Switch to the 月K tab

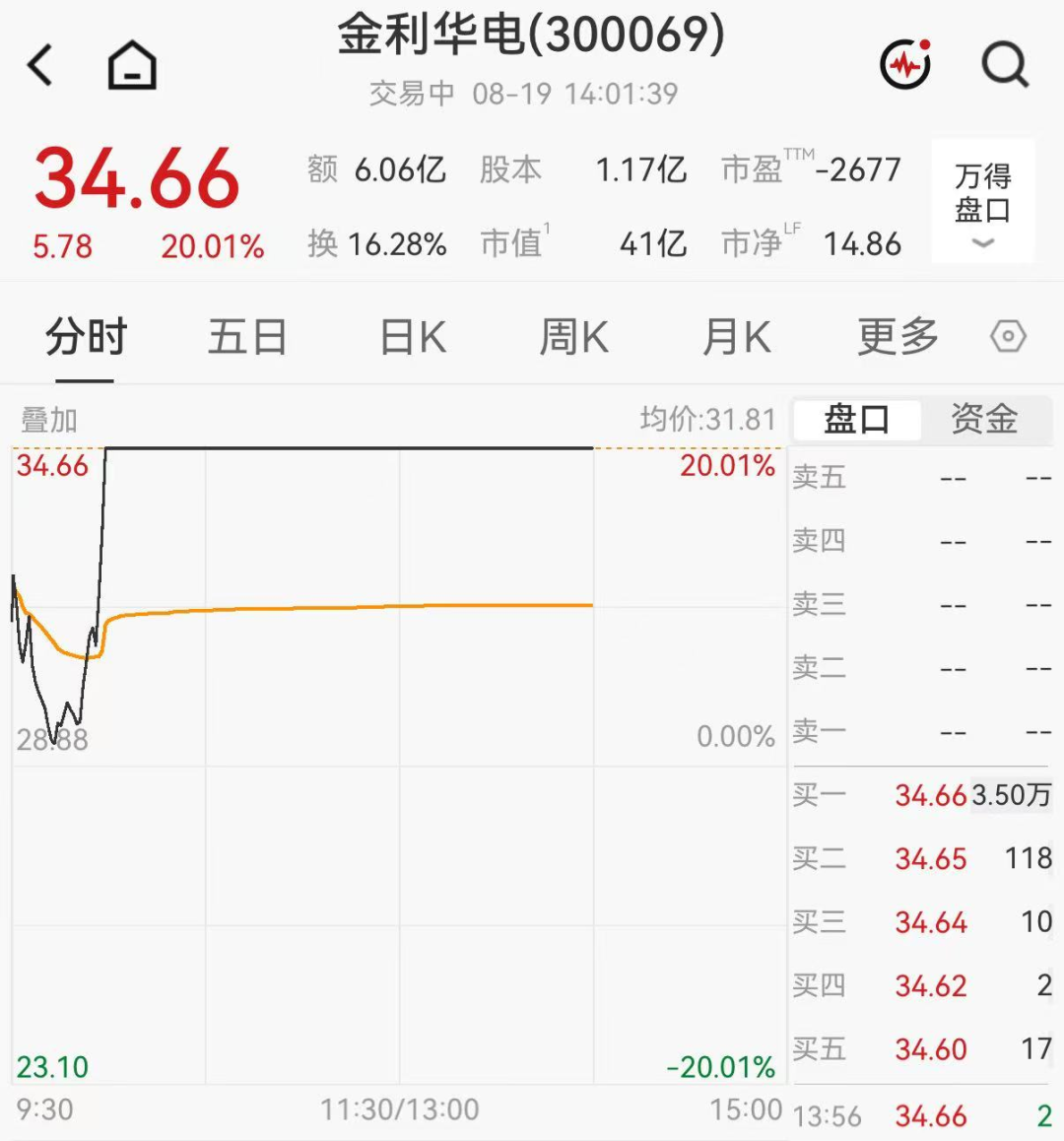click(x=737, y=337)
